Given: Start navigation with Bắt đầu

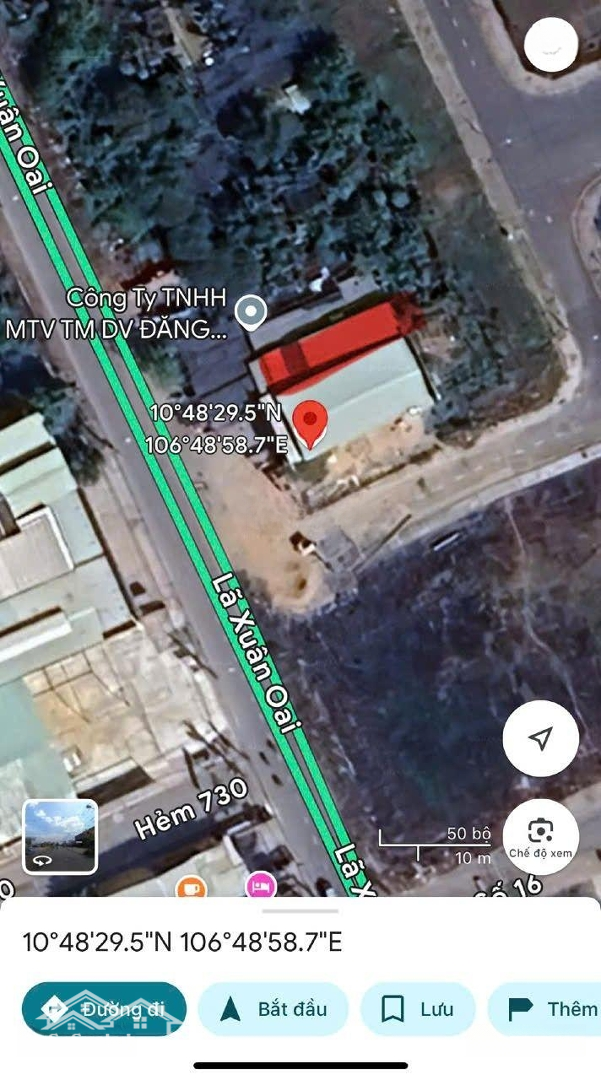Looking at the screenshot, I should pos(273,1009).
